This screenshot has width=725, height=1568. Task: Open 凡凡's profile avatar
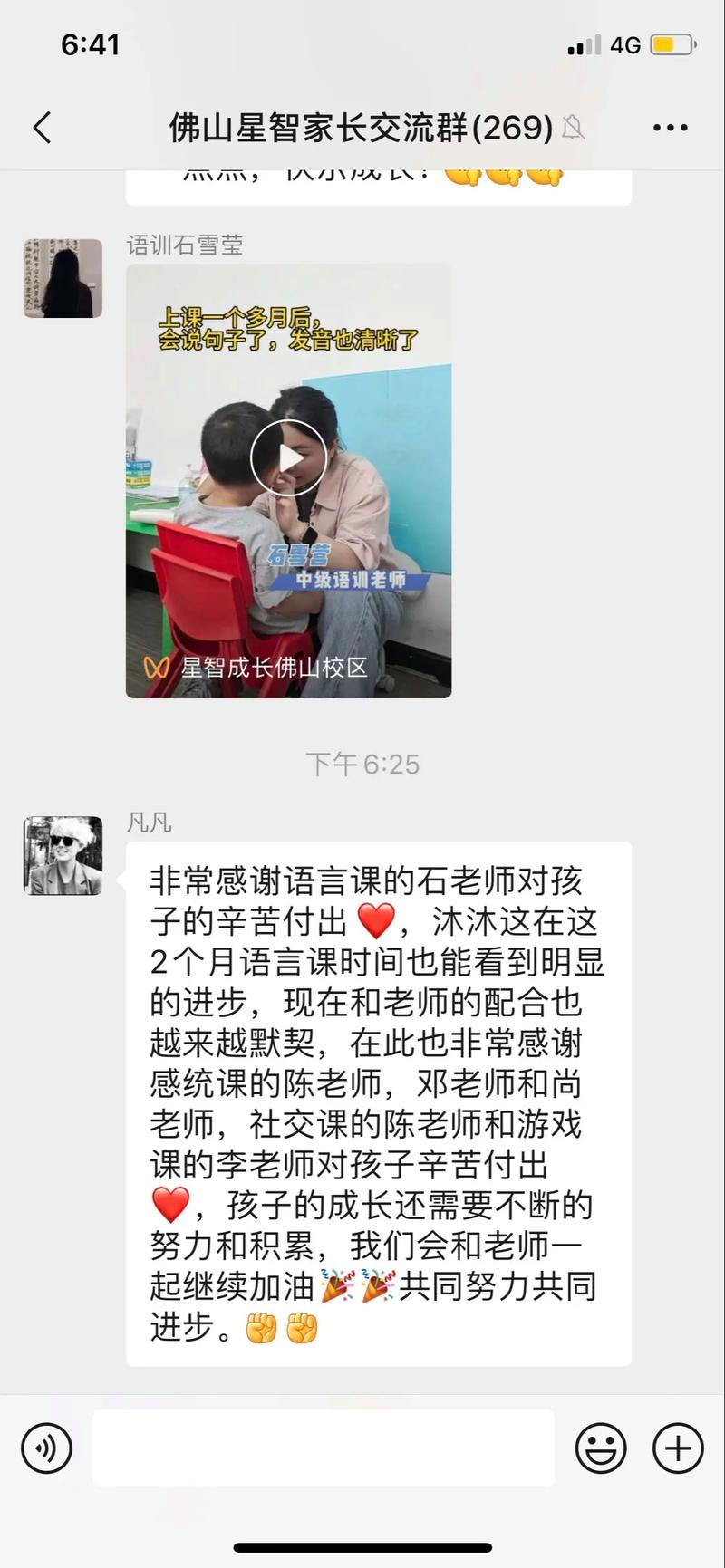[x=63, y=855]
